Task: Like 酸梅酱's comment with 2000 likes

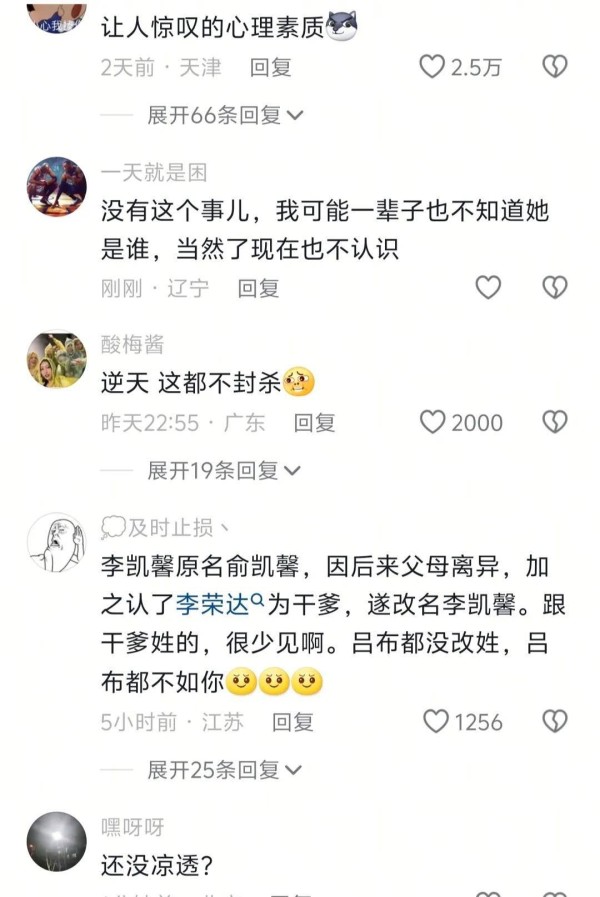Action: coord(432,422)
